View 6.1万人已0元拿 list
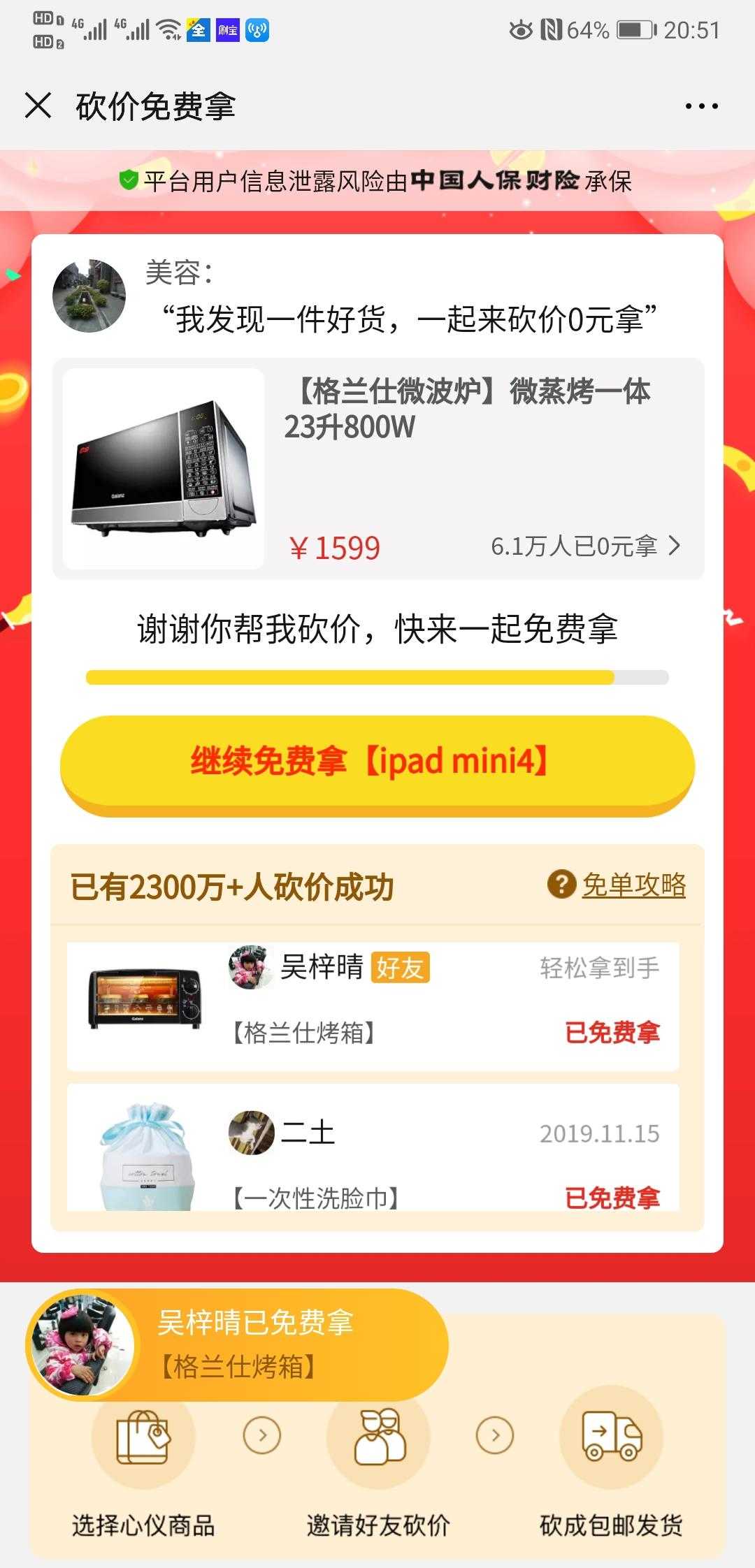 584,546
